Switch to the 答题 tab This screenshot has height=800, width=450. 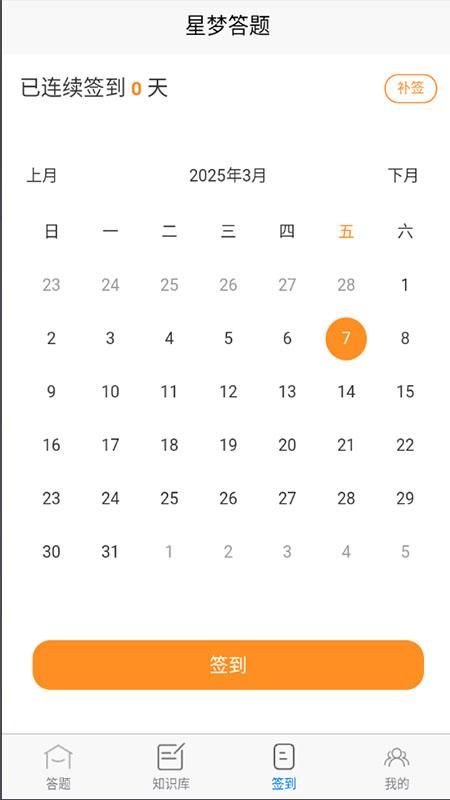click(x=58, y=766)
